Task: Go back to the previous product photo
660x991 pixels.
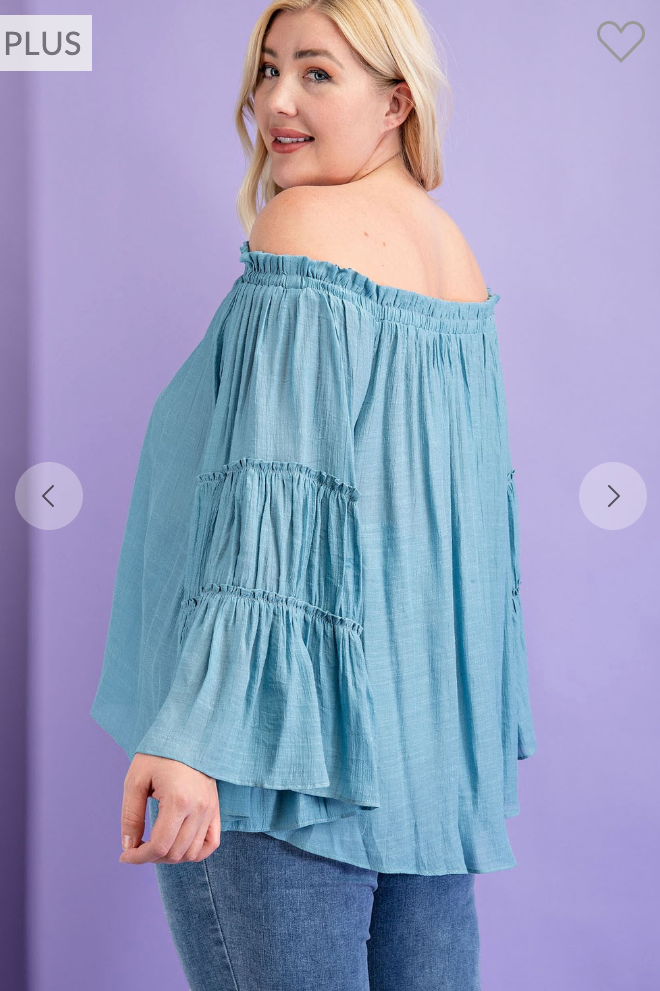Action: (x=48, y=496)
